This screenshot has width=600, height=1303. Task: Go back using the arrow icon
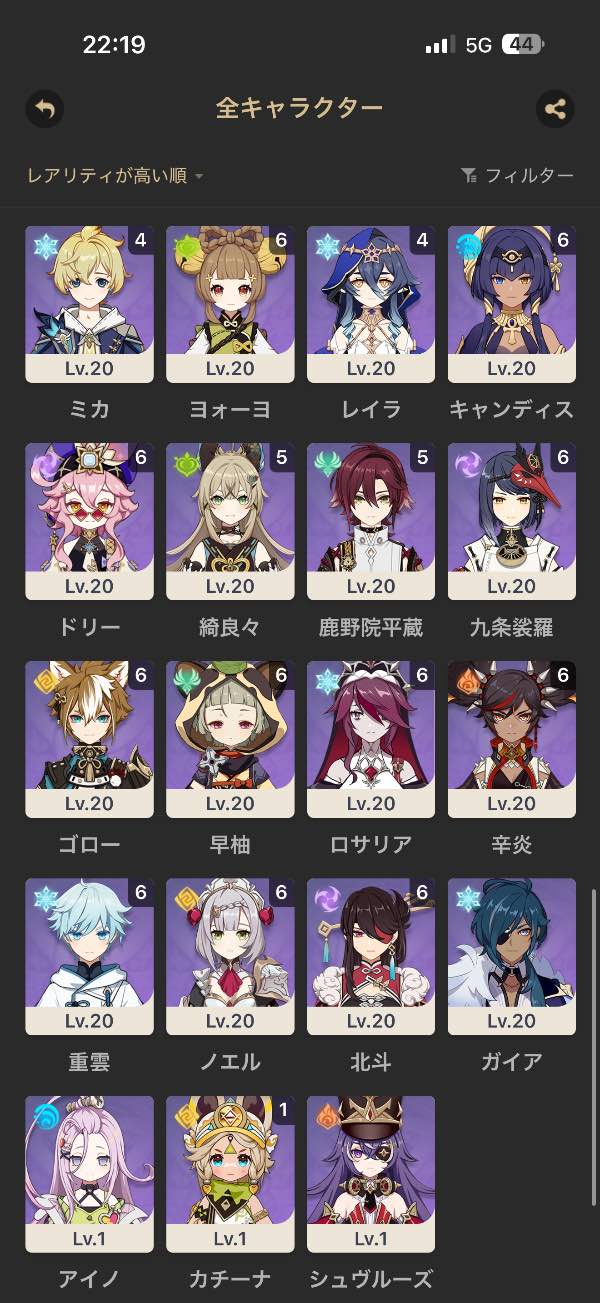pyautogui.click(x=45, y=108)
